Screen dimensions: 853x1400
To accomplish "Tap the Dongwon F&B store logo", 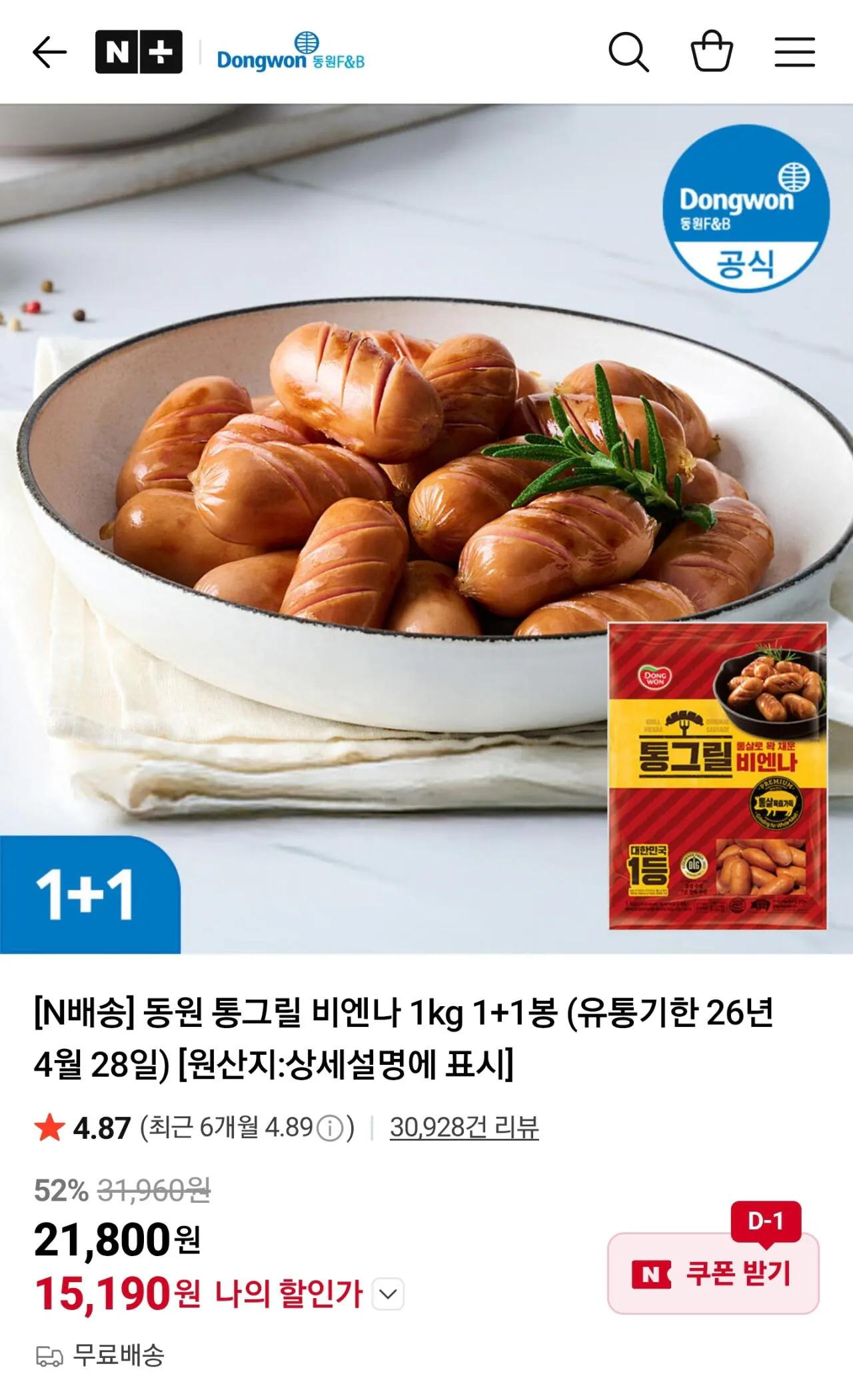I will [290, 54].
